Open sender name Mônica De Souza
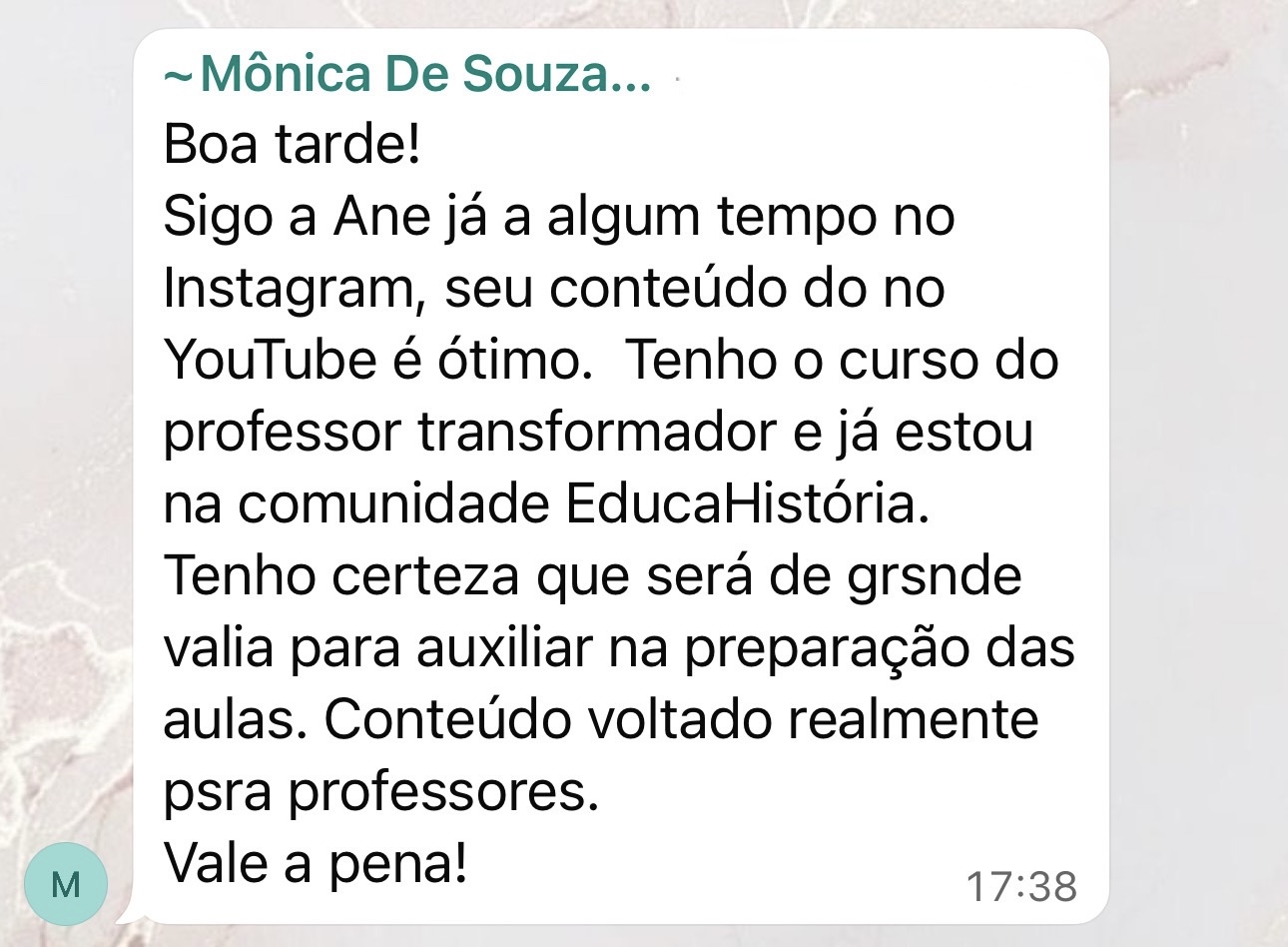Screen dimensions: 1288x947 coord(407,75)
